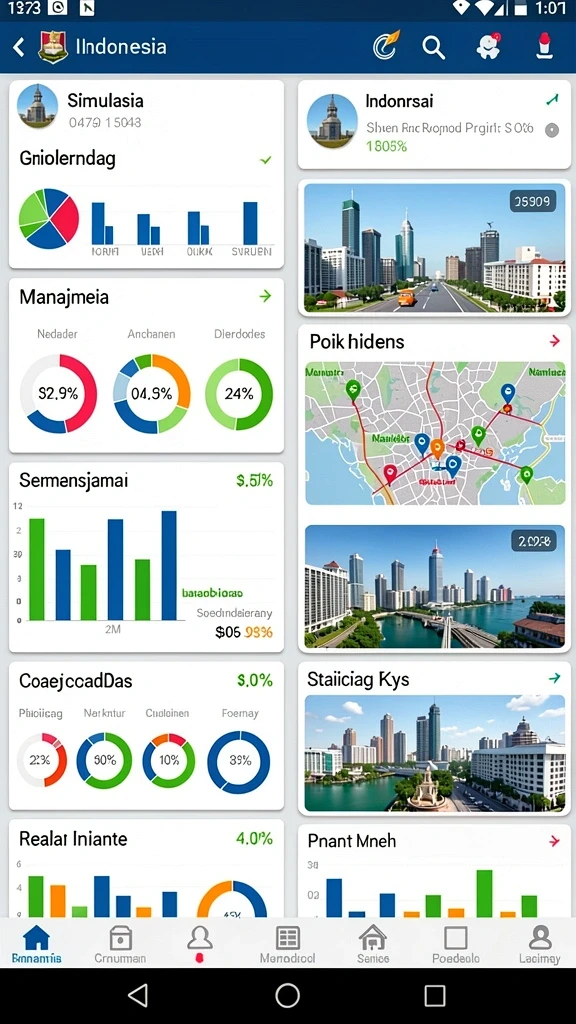Tap the system home button
This screenshot has width=576, height=1024.
pyautogui.click(x=287, y=995)
